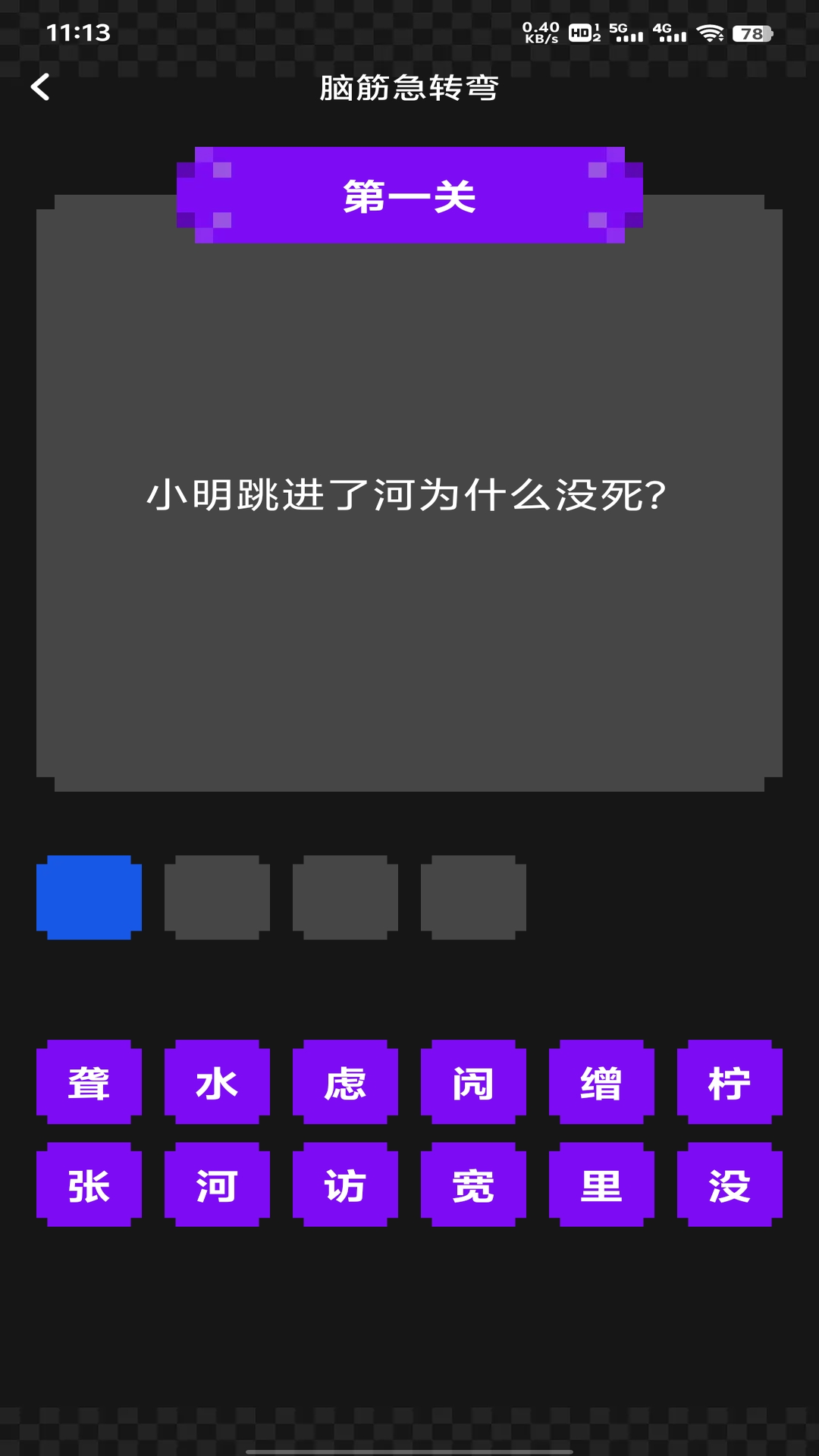Choose the 宽 character tile
The height and width of the screenshot is (1456, 819).
click(x=473, y=1183)
